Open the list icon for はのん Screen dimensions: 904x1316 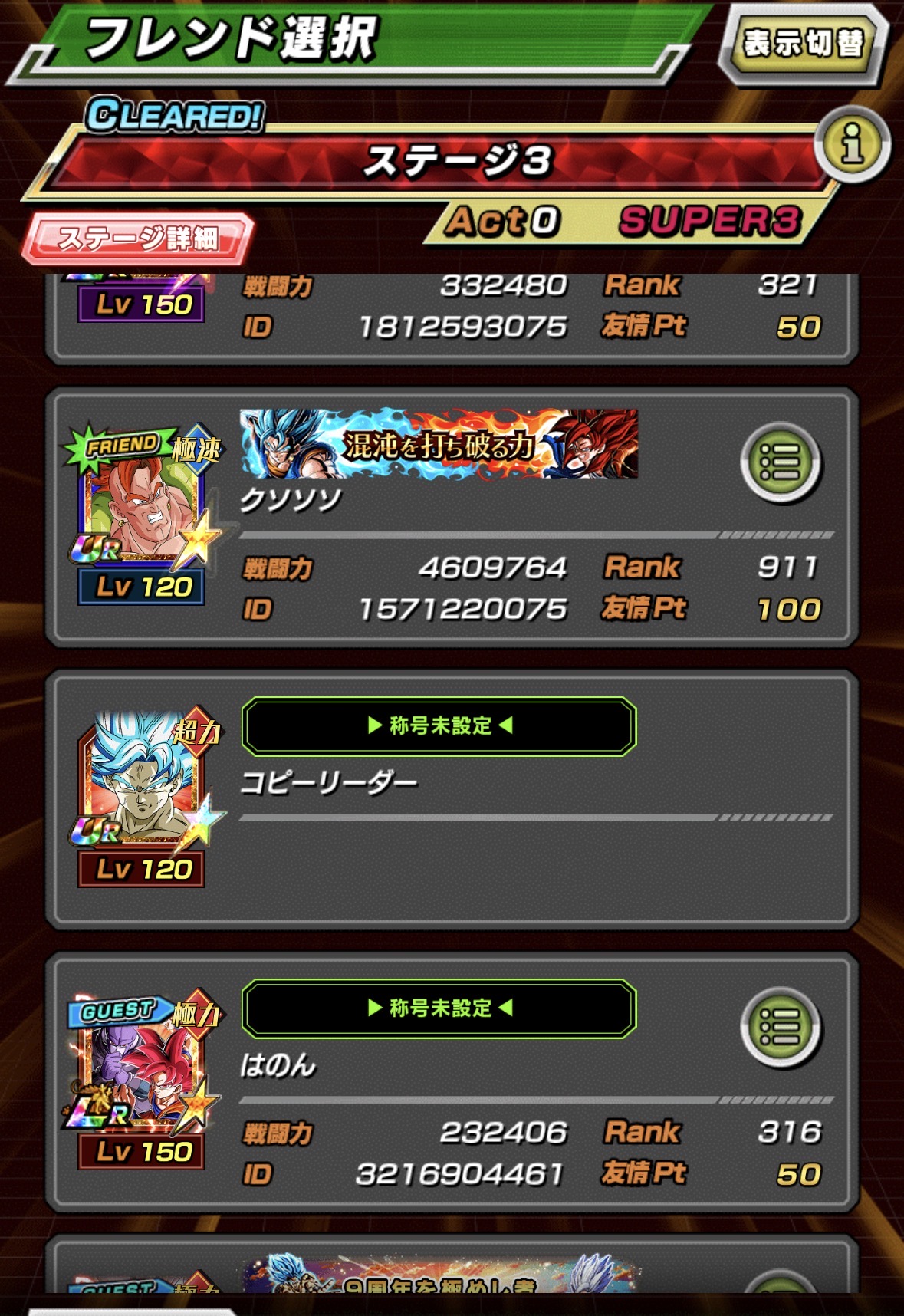click(x=781, y=1028)
